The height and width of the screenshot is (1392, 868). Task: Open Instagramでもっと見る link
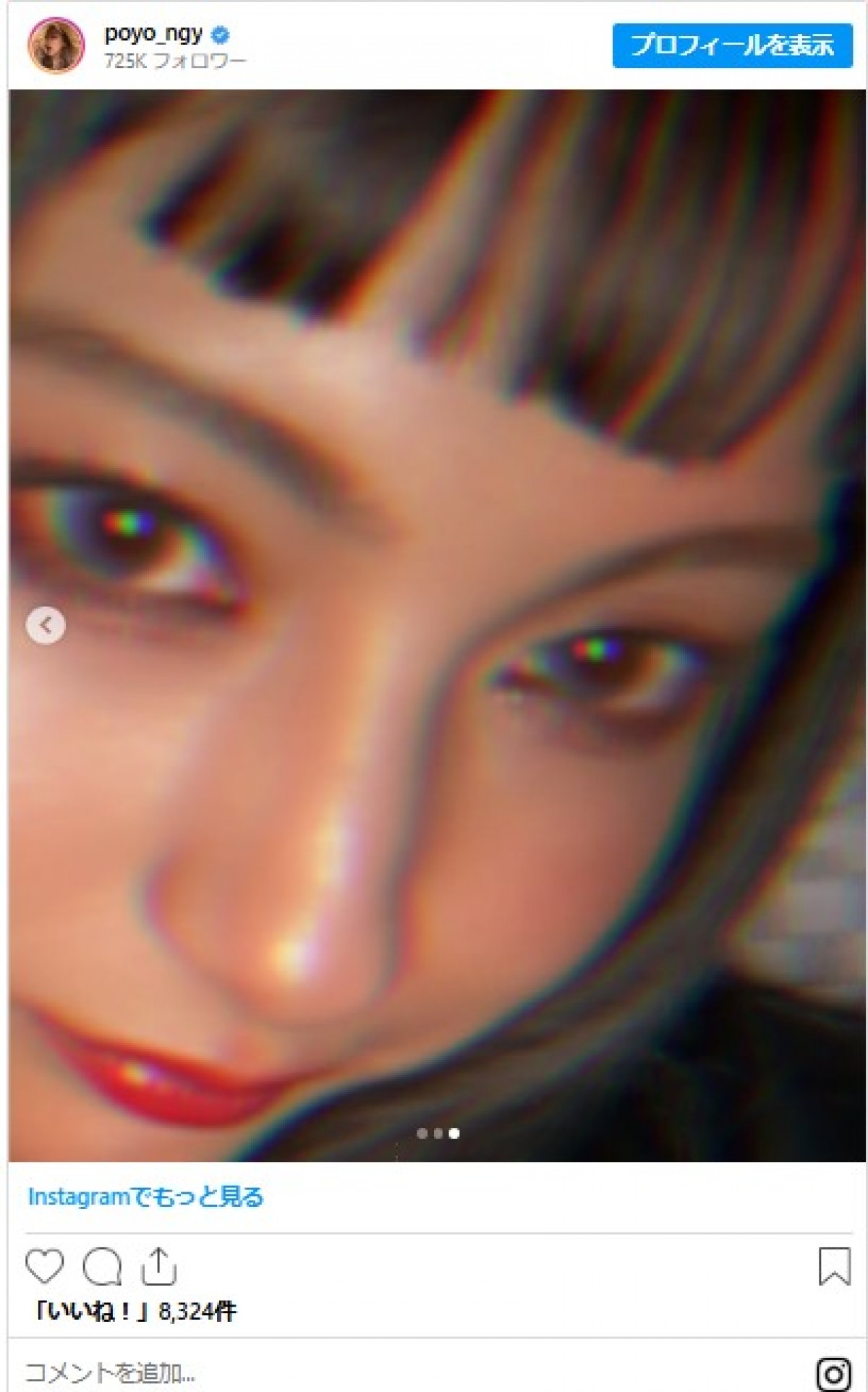(145, 1197)
